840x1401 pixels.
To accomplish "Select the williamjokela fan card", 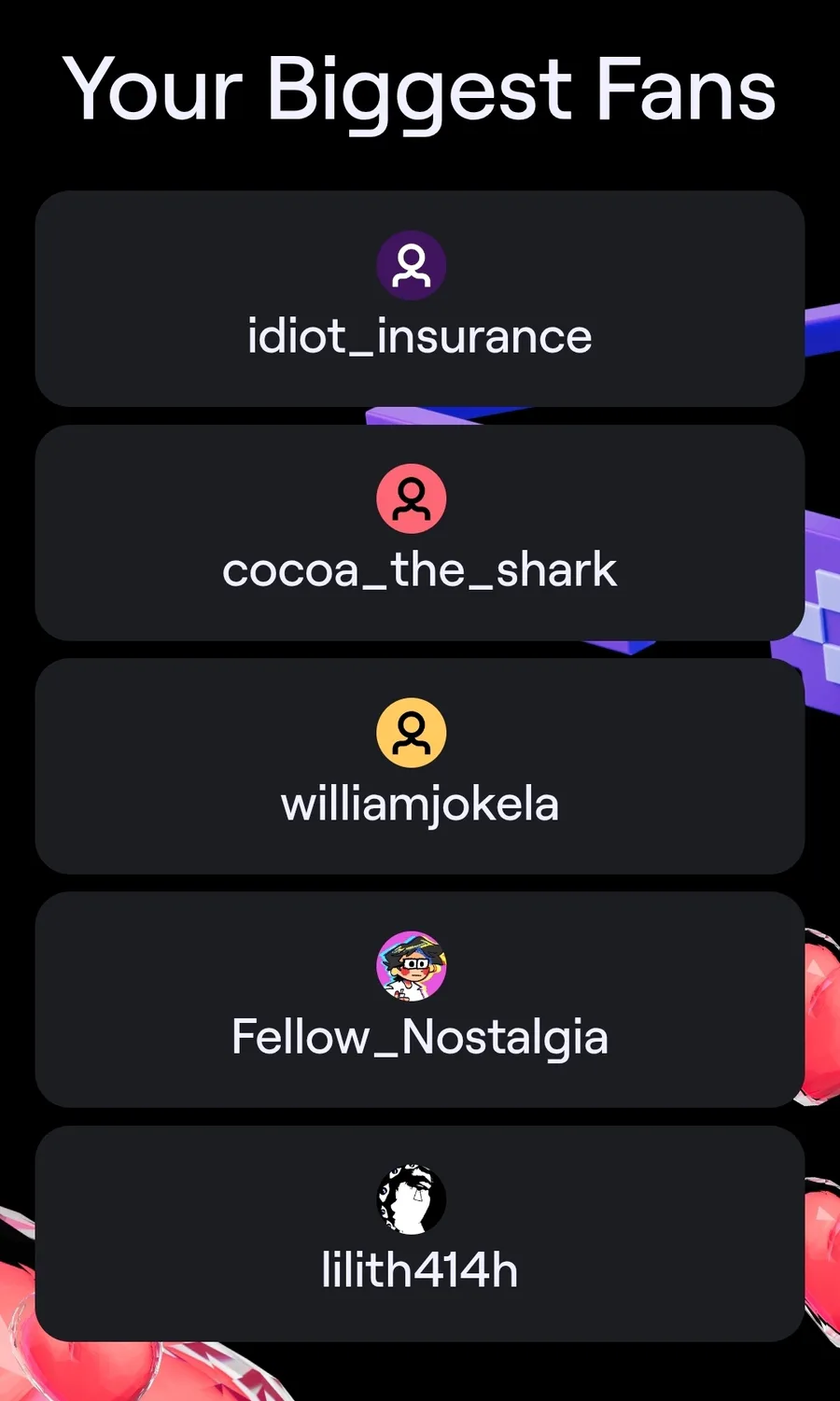I will (419, 766).
